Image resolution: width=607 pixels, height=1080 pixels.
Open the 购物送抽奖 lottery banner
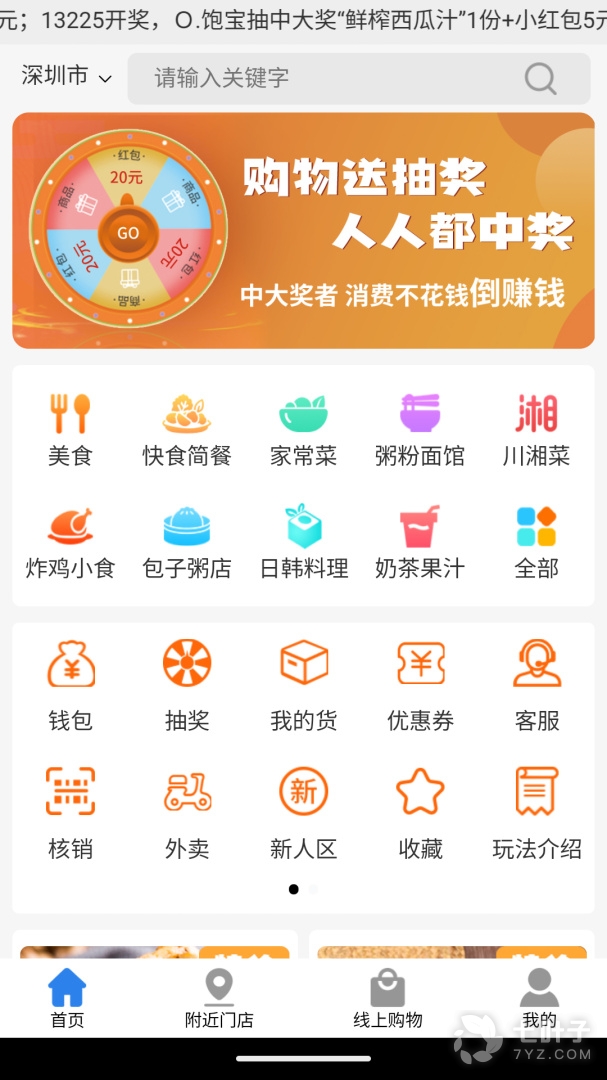(x=303, y=230)
